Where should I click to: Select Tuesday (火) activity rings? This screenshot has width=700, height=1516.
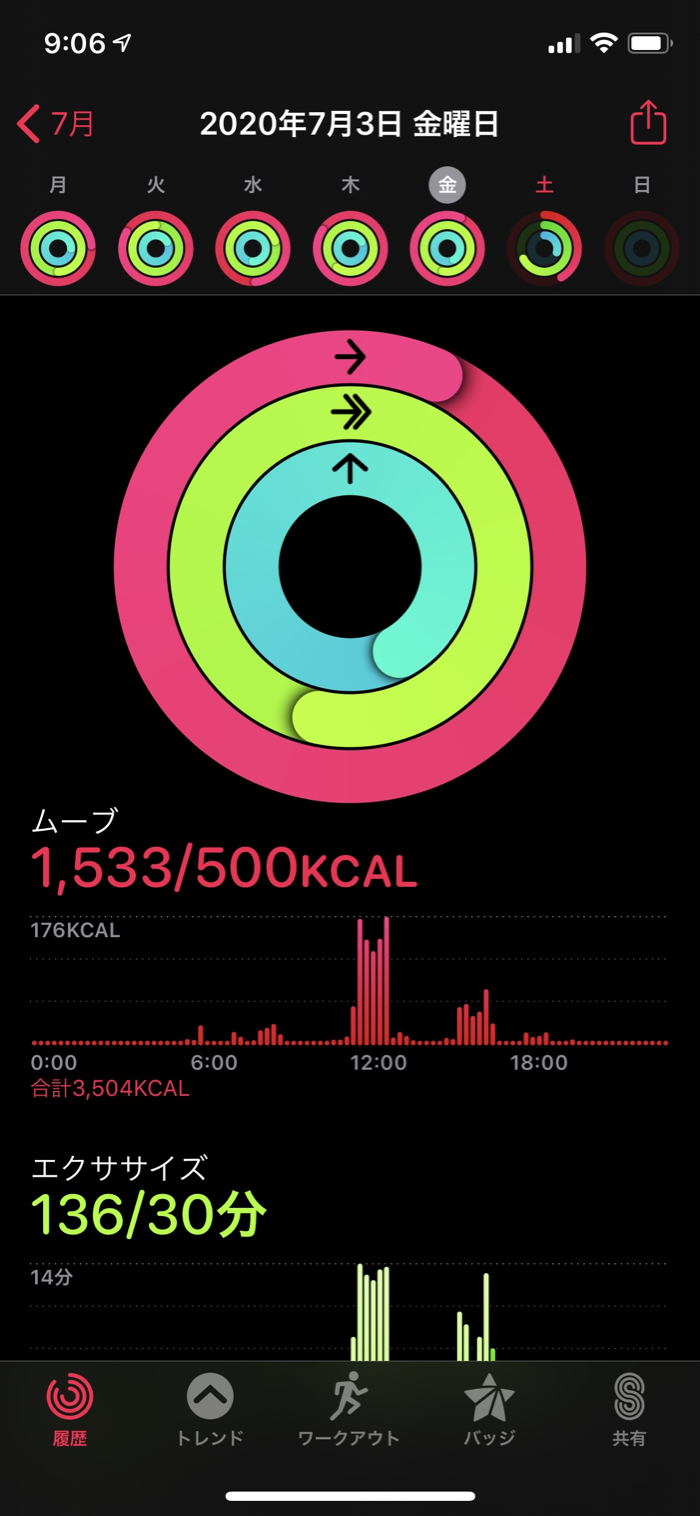coord(155,248)
